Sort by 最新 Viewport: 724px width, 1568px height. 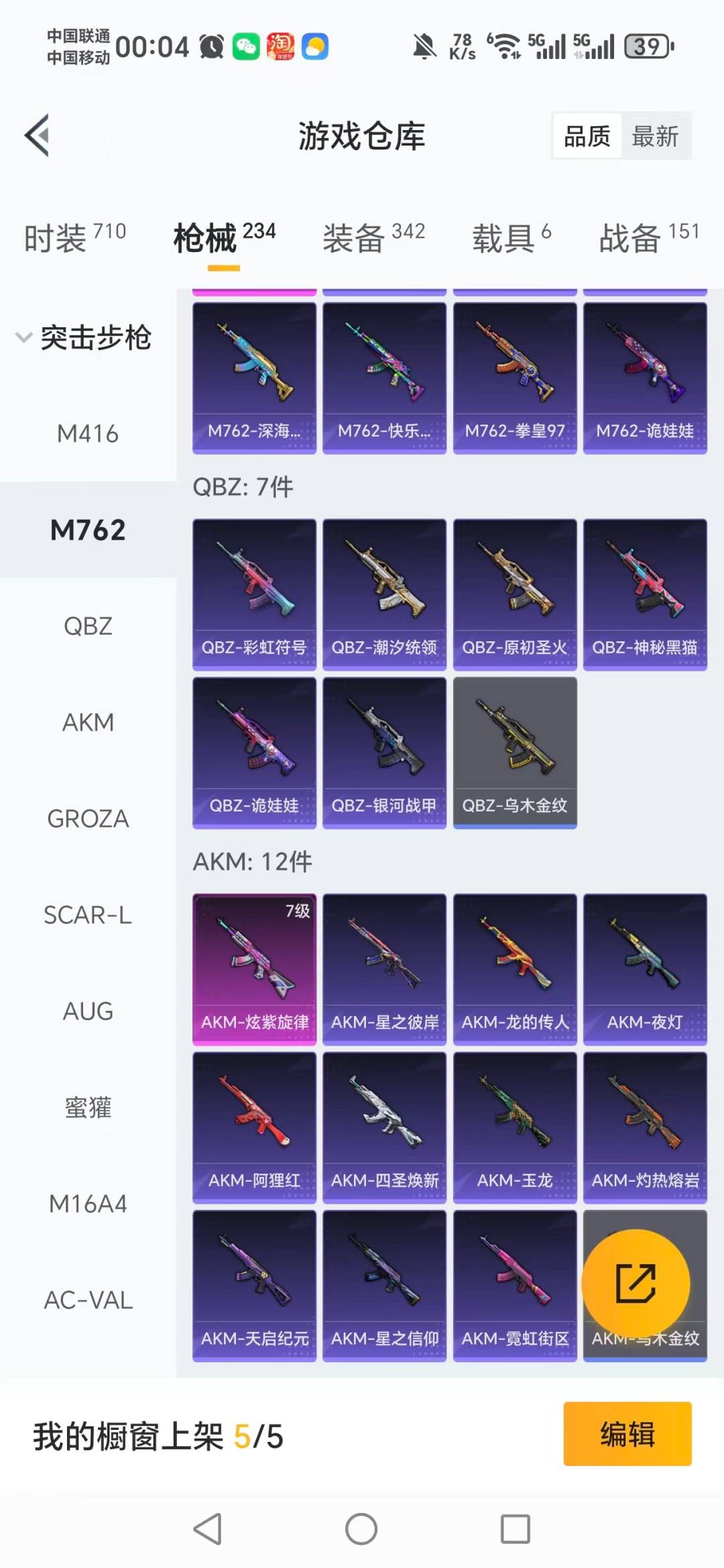[655, 136]
